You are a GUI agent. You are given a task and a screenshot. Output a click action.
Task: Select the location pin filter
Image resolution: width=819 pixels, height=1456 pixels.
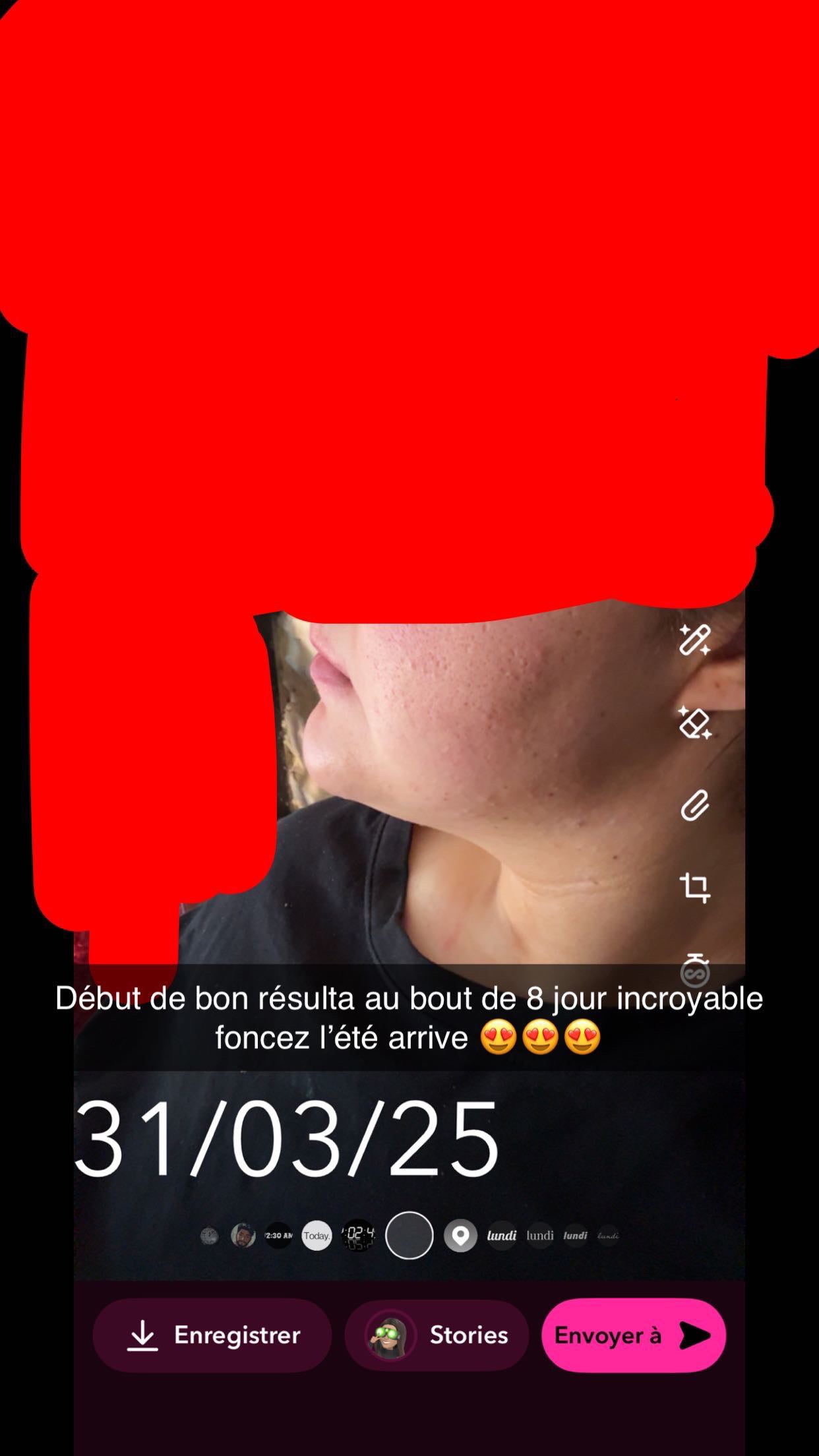460,1235
